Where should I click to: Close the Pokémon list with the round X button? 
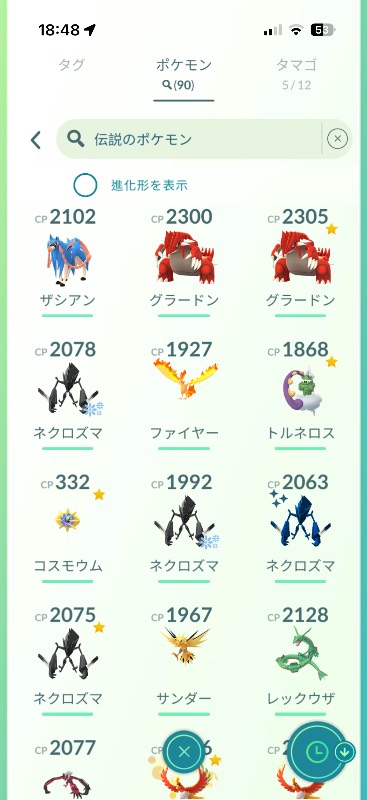(184, 751)
